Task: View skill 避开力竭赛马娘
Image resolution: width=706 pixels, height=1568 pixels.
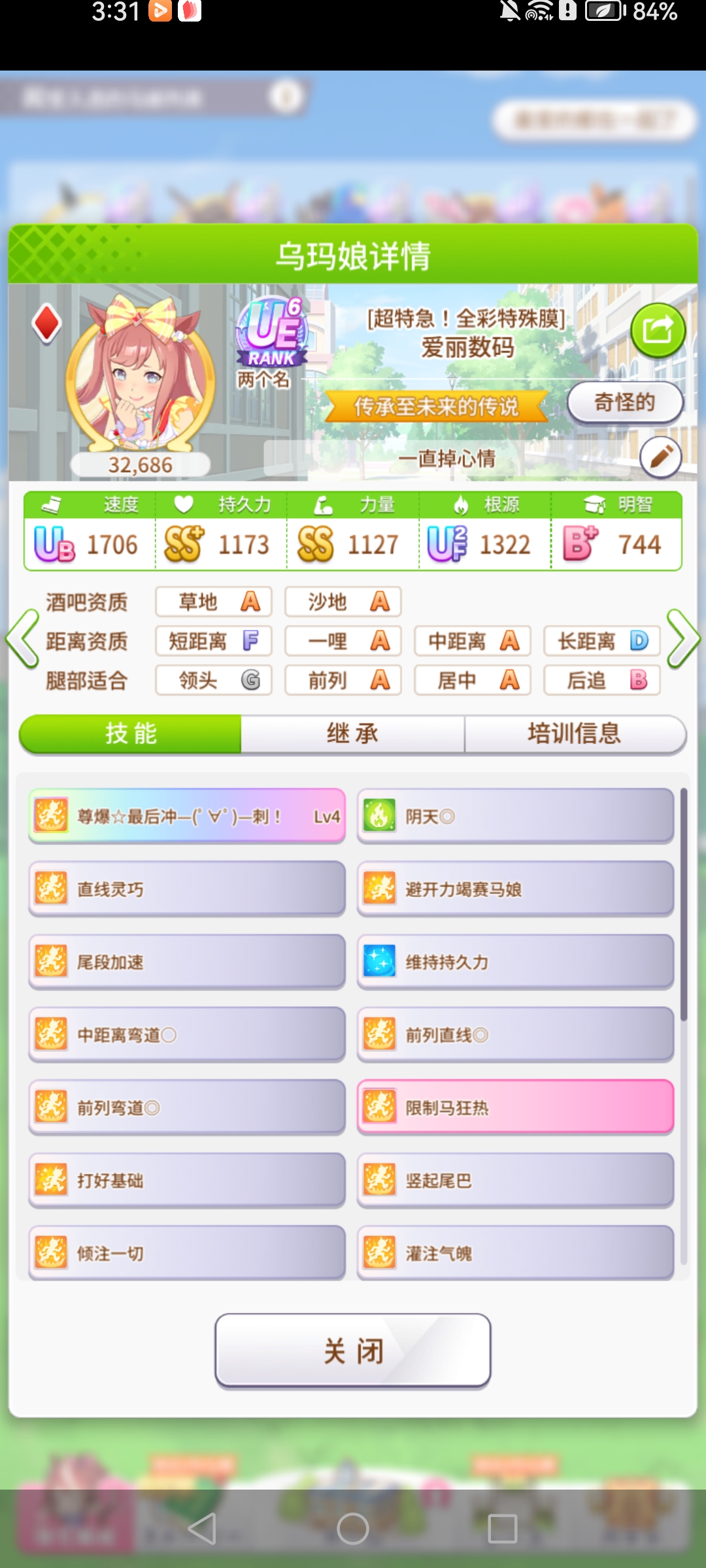Action: 515,889
